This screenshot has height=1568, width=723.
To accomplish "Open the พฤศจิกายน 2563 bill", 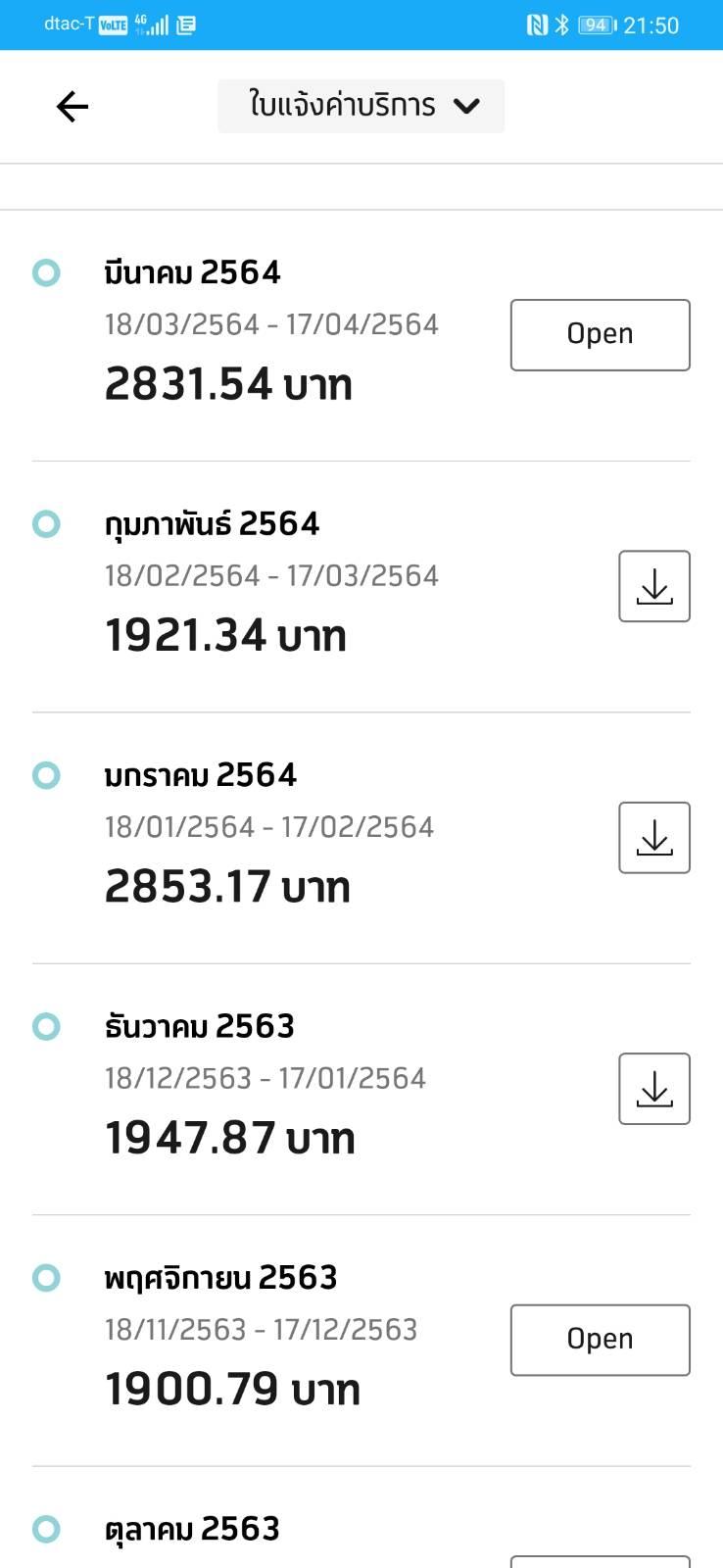I will [600, 1340].
